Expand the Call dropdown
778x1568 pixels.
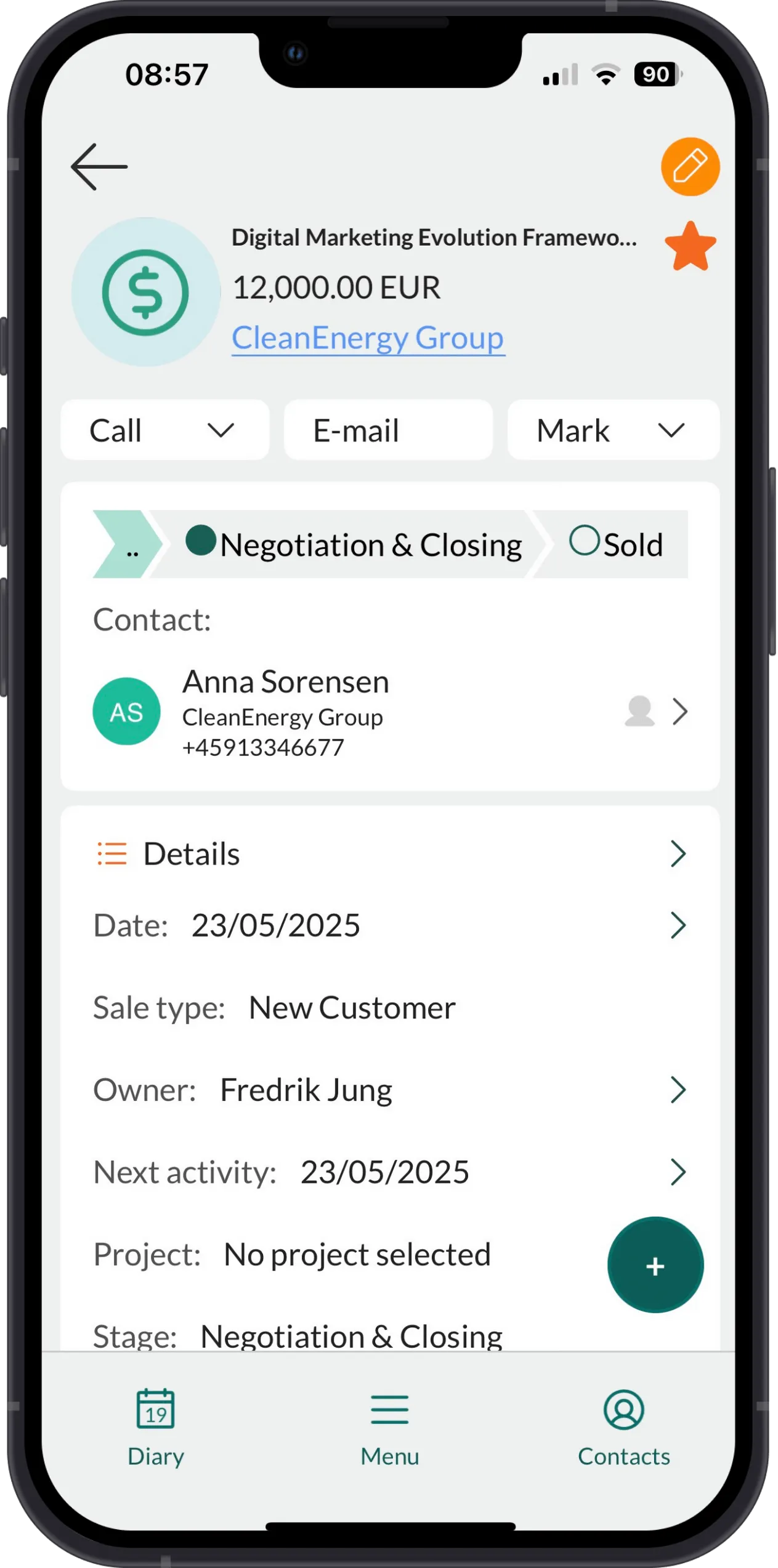164,430
